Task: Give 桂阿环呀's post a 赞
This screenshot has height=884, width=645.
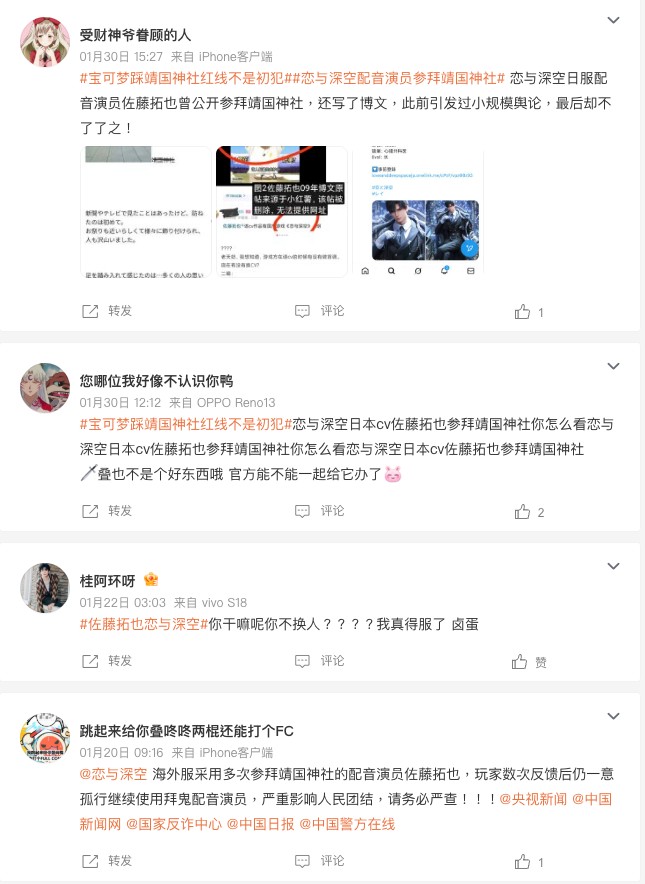Action: [x=529, y=661]
